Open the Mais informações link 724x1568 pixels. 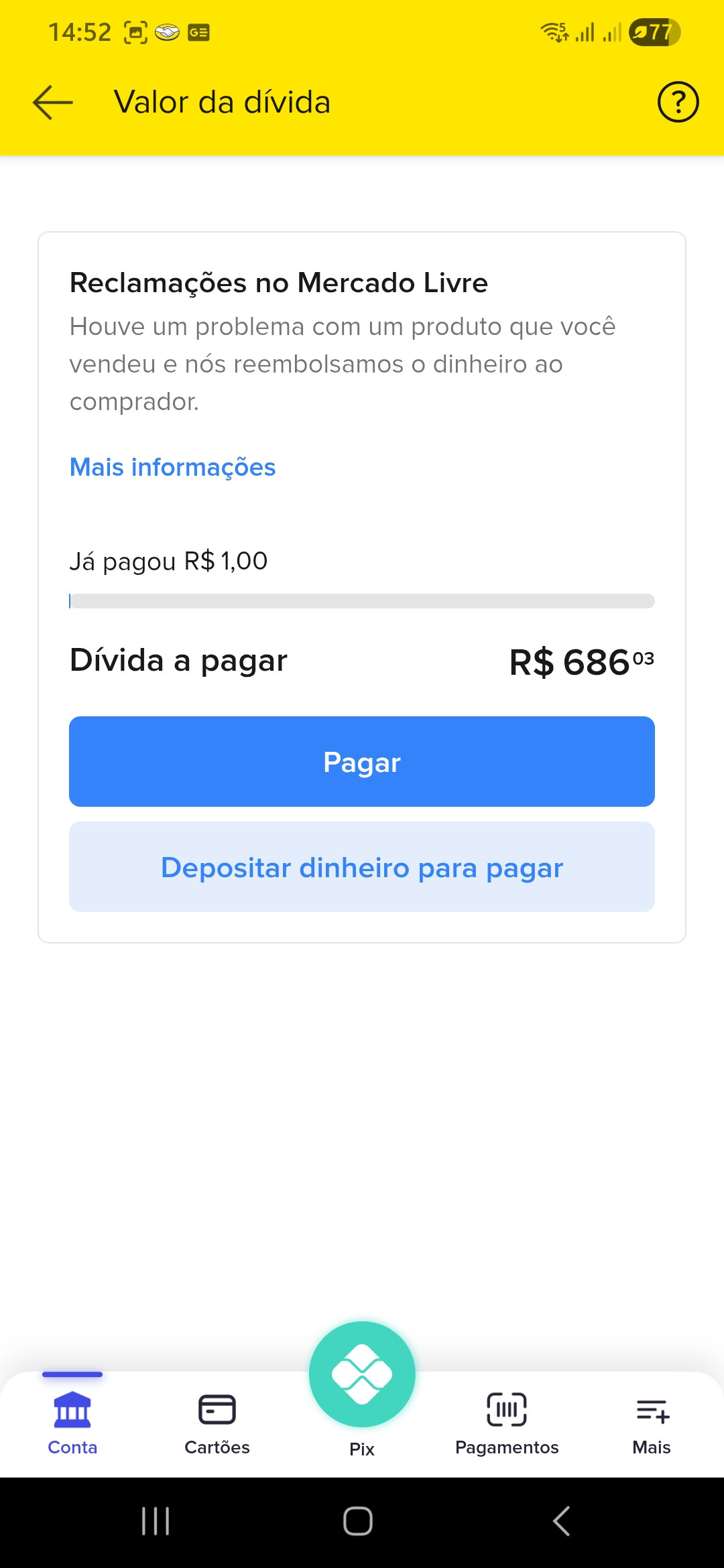pos(172,467)
